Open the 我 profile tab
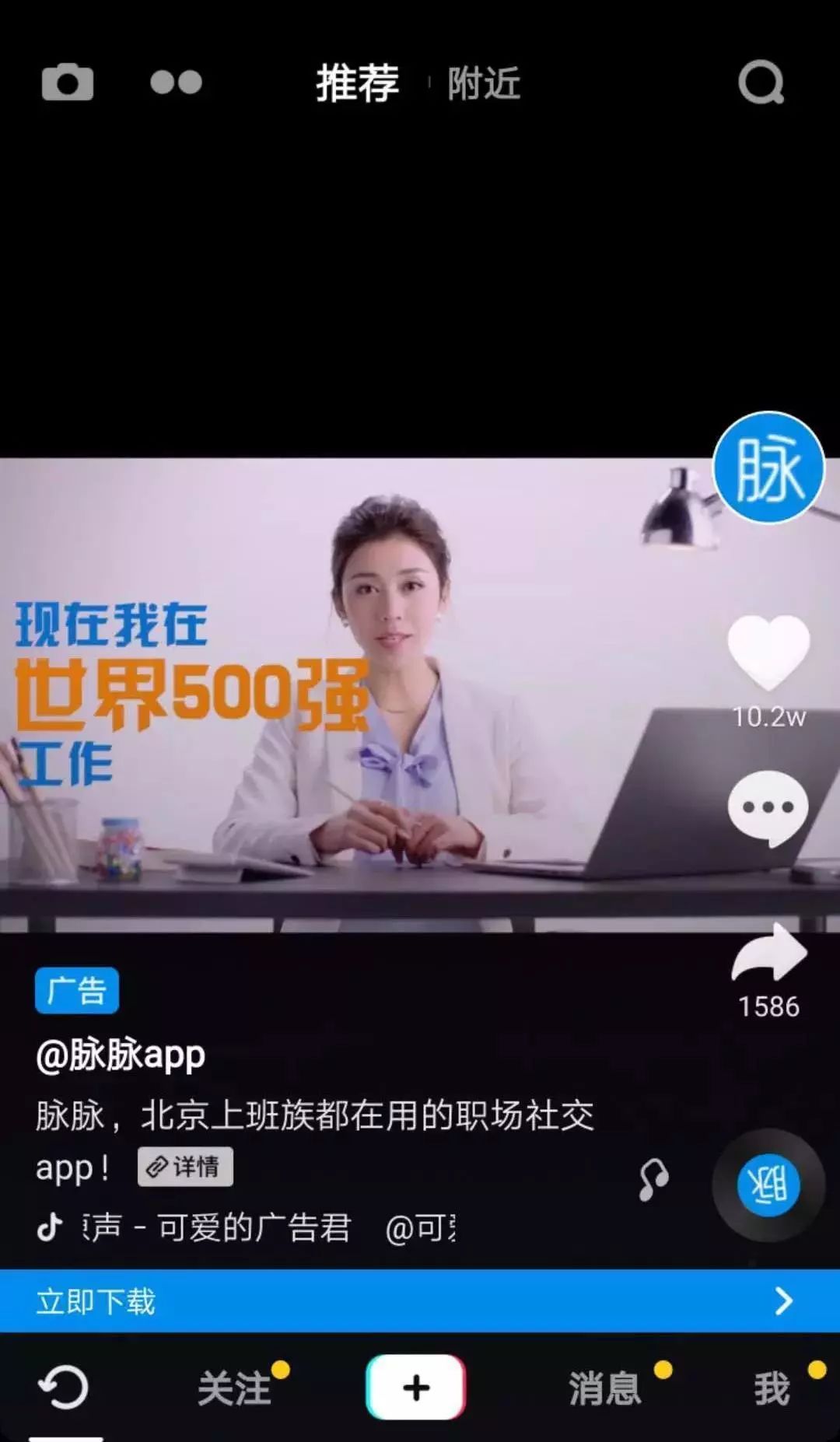 [772, 1388]
